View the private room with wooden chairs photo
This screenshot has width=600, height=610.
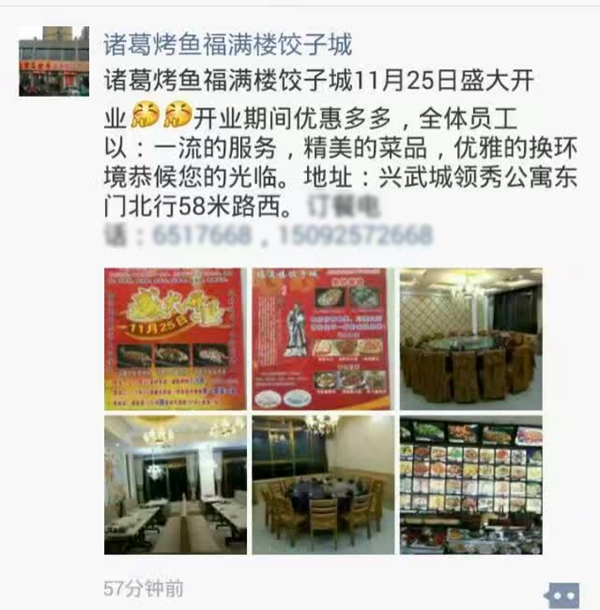321,484
